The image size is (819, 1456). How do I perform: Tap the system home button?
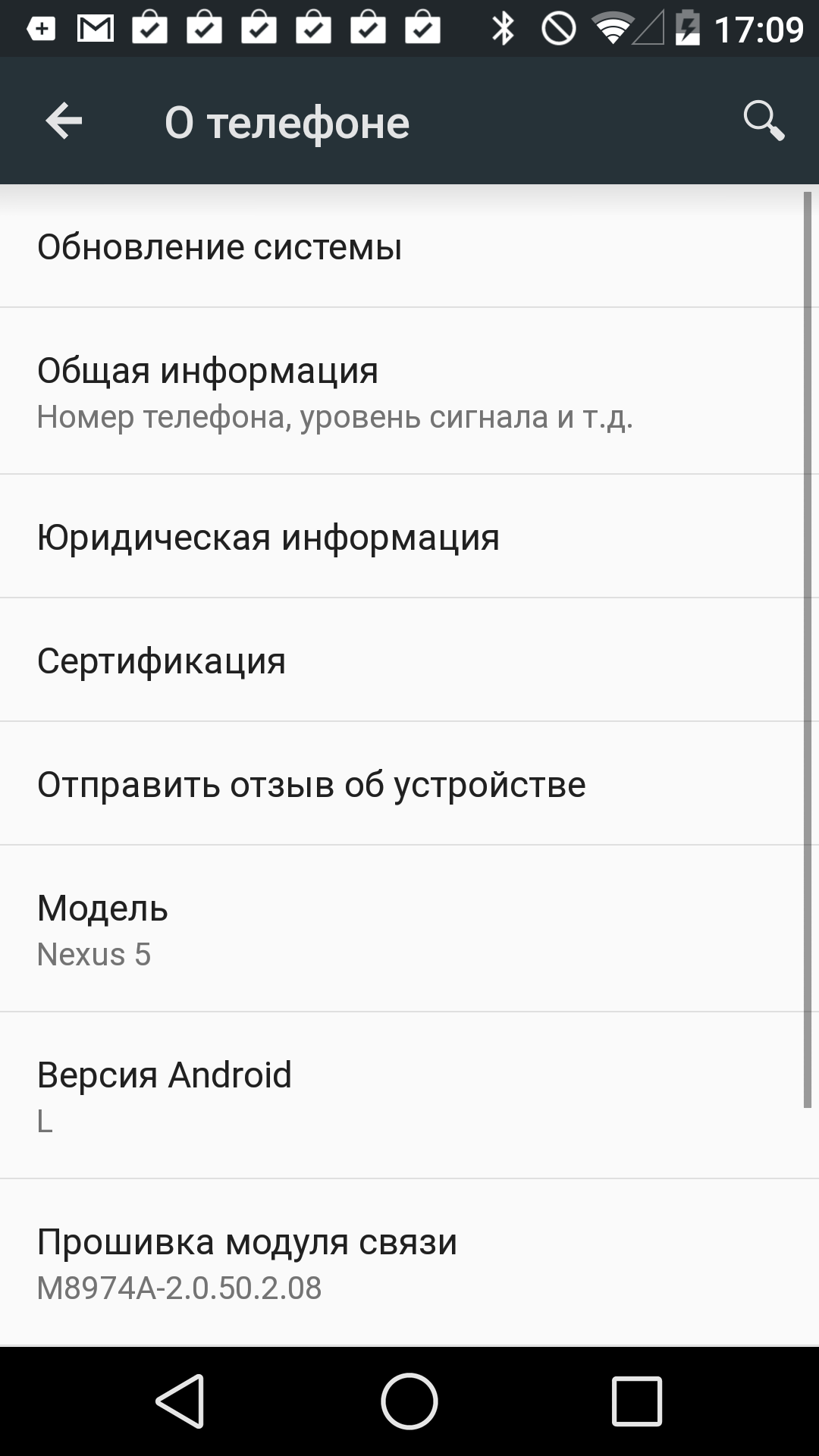409,1401
